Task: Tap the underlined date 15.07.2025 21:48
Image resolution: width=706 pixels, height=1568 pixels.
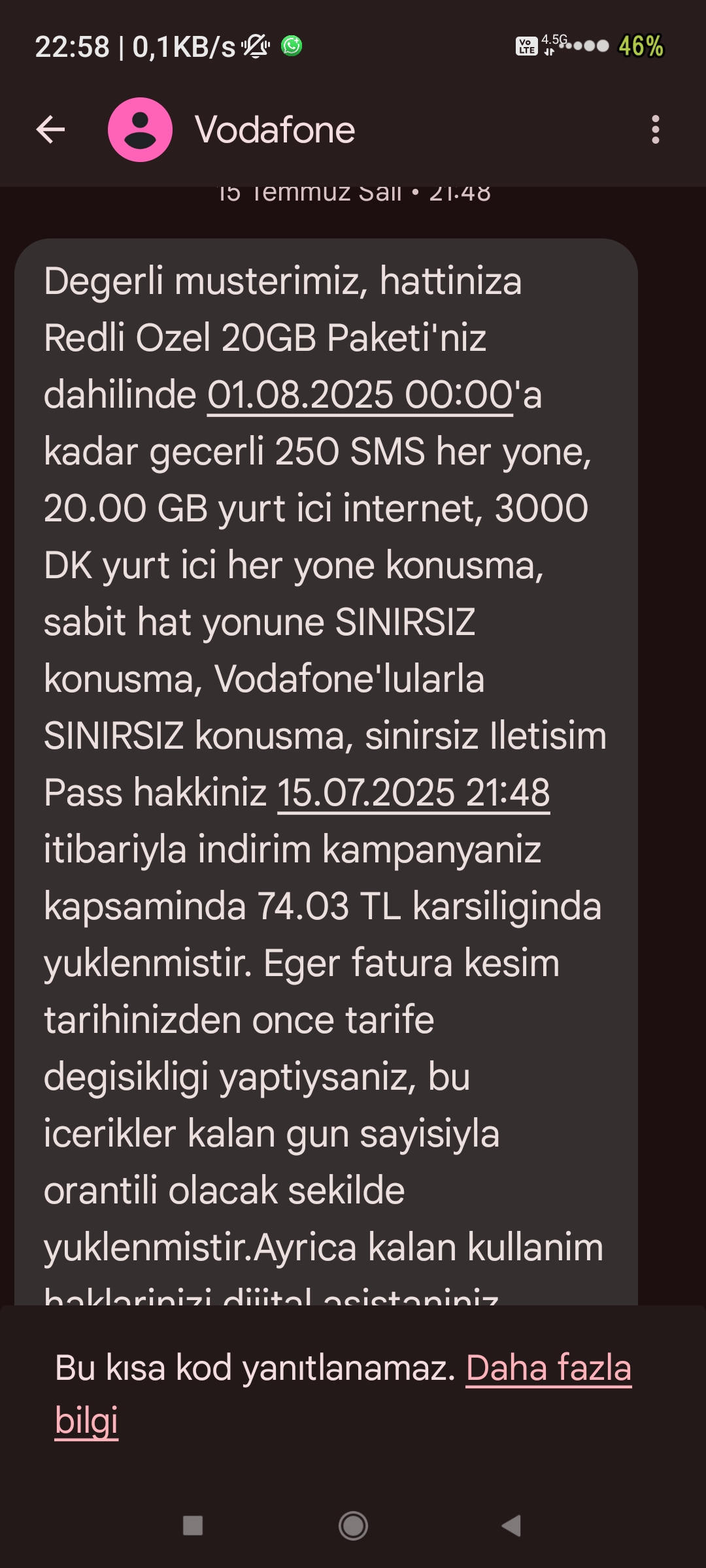Action: click(x=413, y=793)
